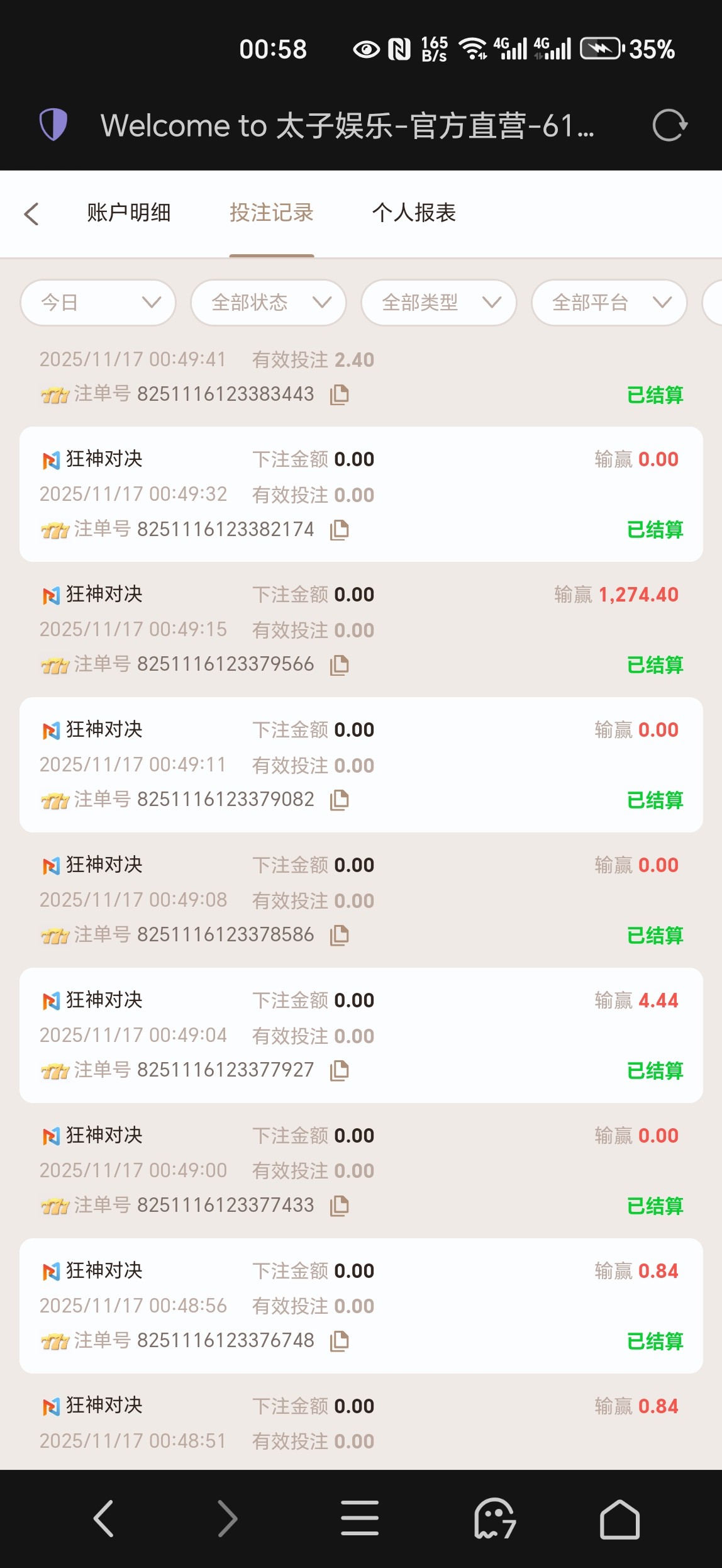
Task: Open the 个人报表 tab
Action: point(414,213)
